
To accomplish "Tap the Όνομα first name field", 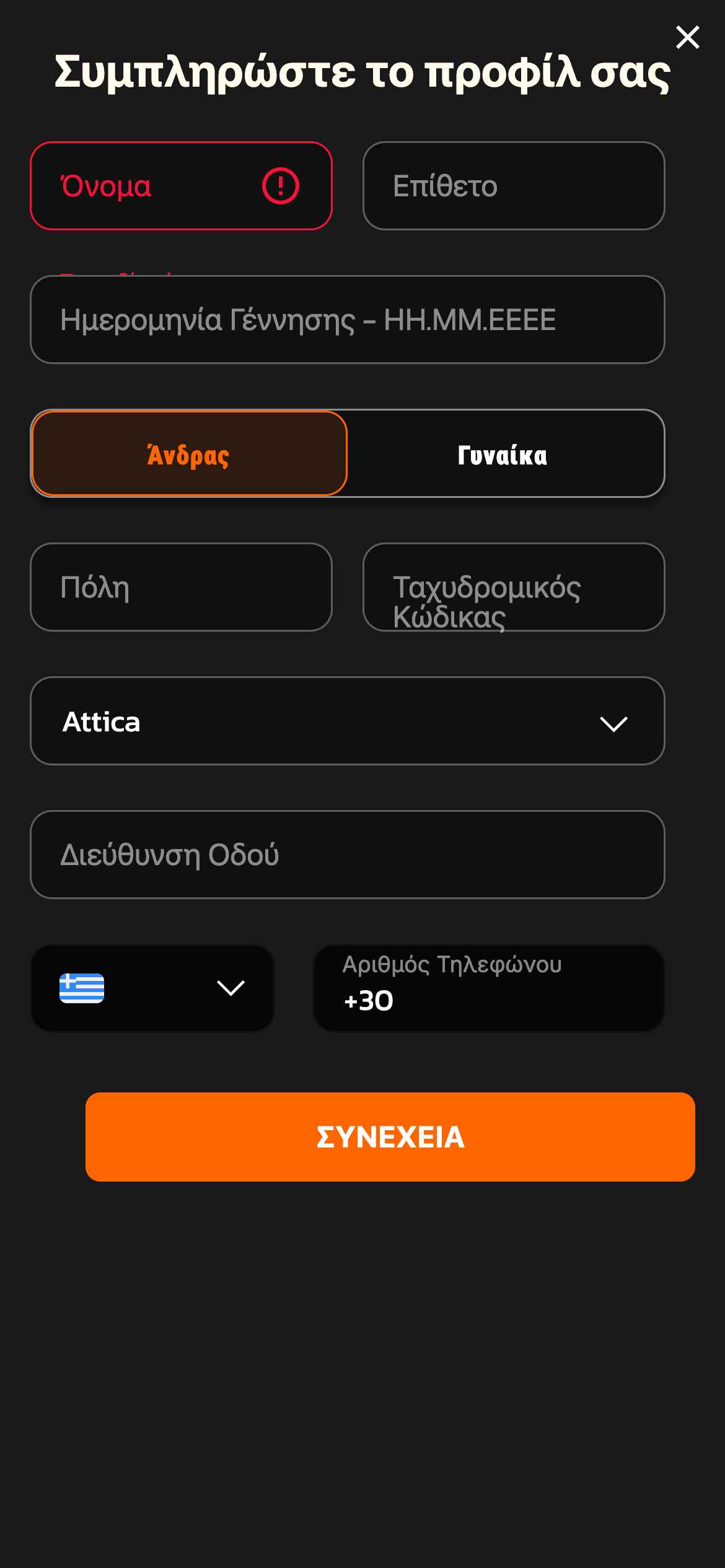I will tap(161, 186).
